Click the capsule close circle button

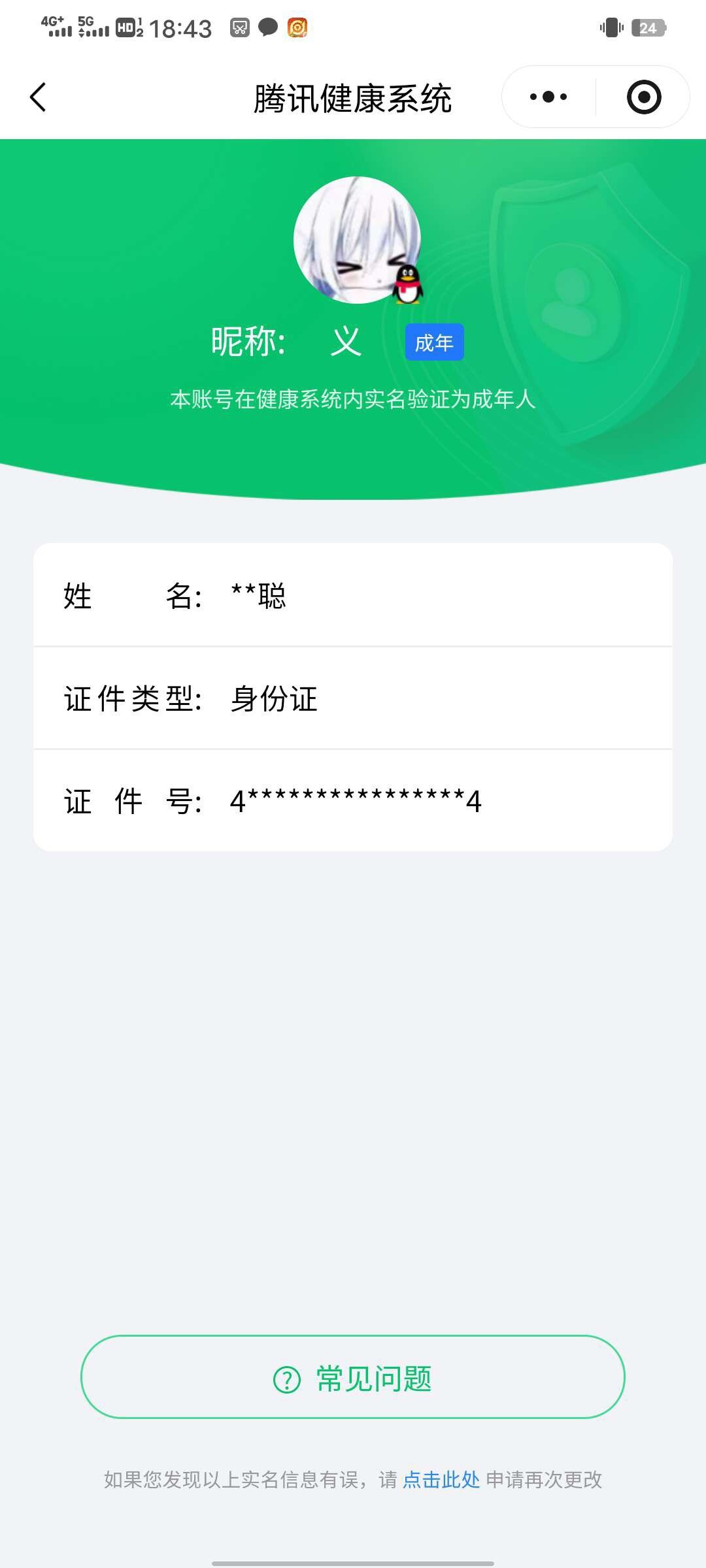click(644, 95)
